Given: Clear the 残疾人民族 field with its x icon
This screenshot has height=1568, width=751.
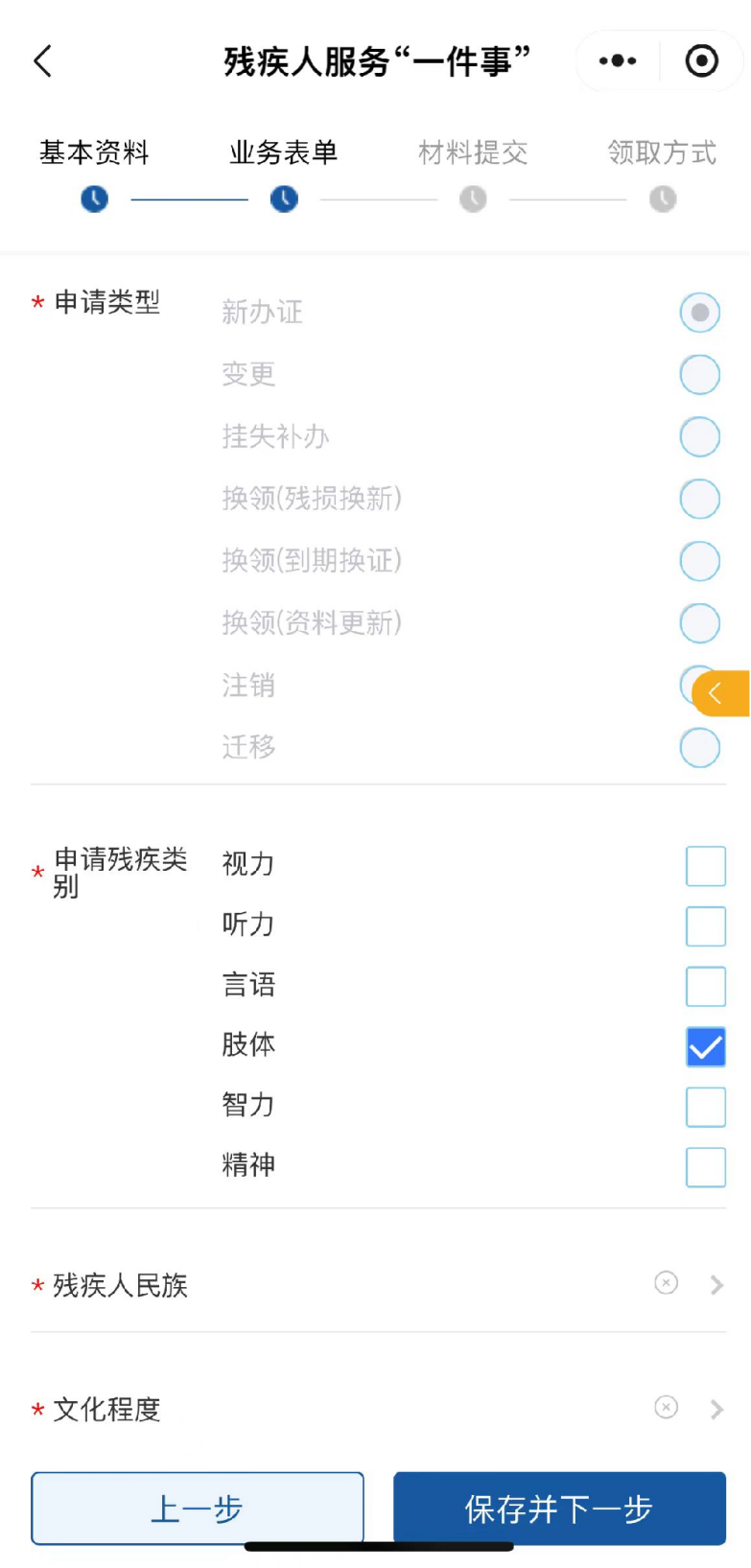Looking at the screenshot, I should tap(666, 1284).
